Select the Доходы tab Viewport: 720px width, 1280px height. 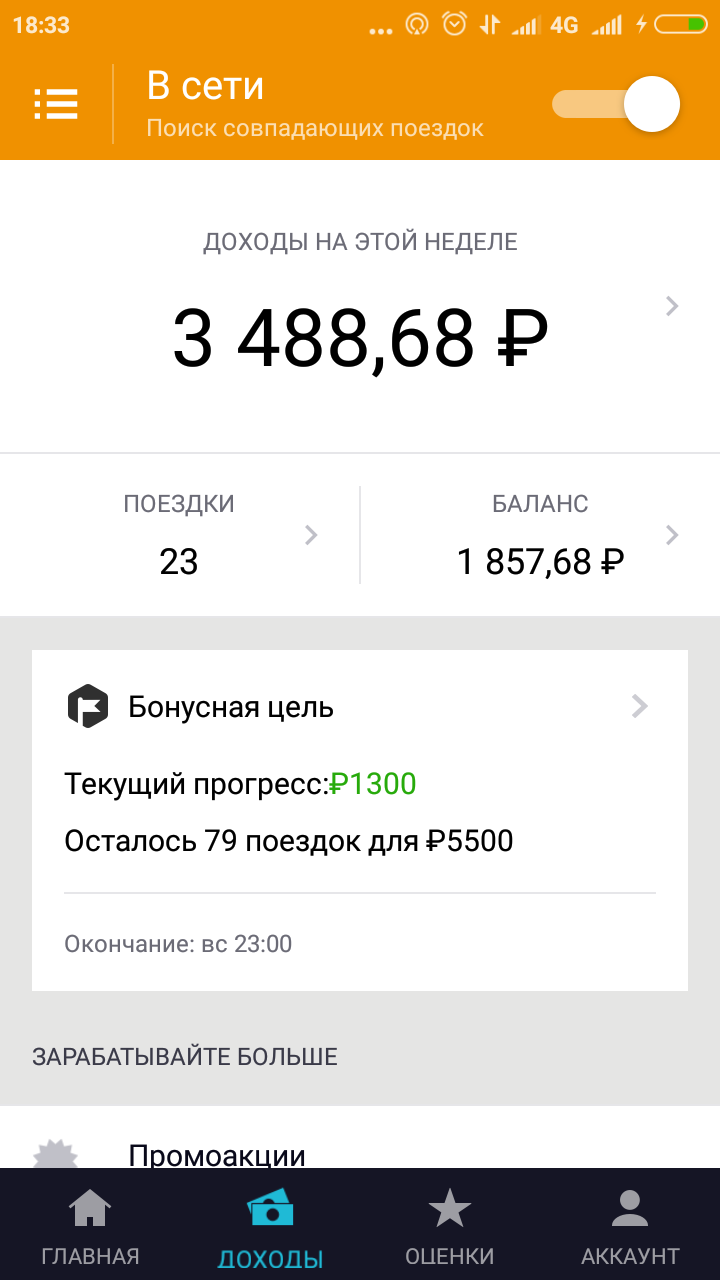pos(270,1225)
